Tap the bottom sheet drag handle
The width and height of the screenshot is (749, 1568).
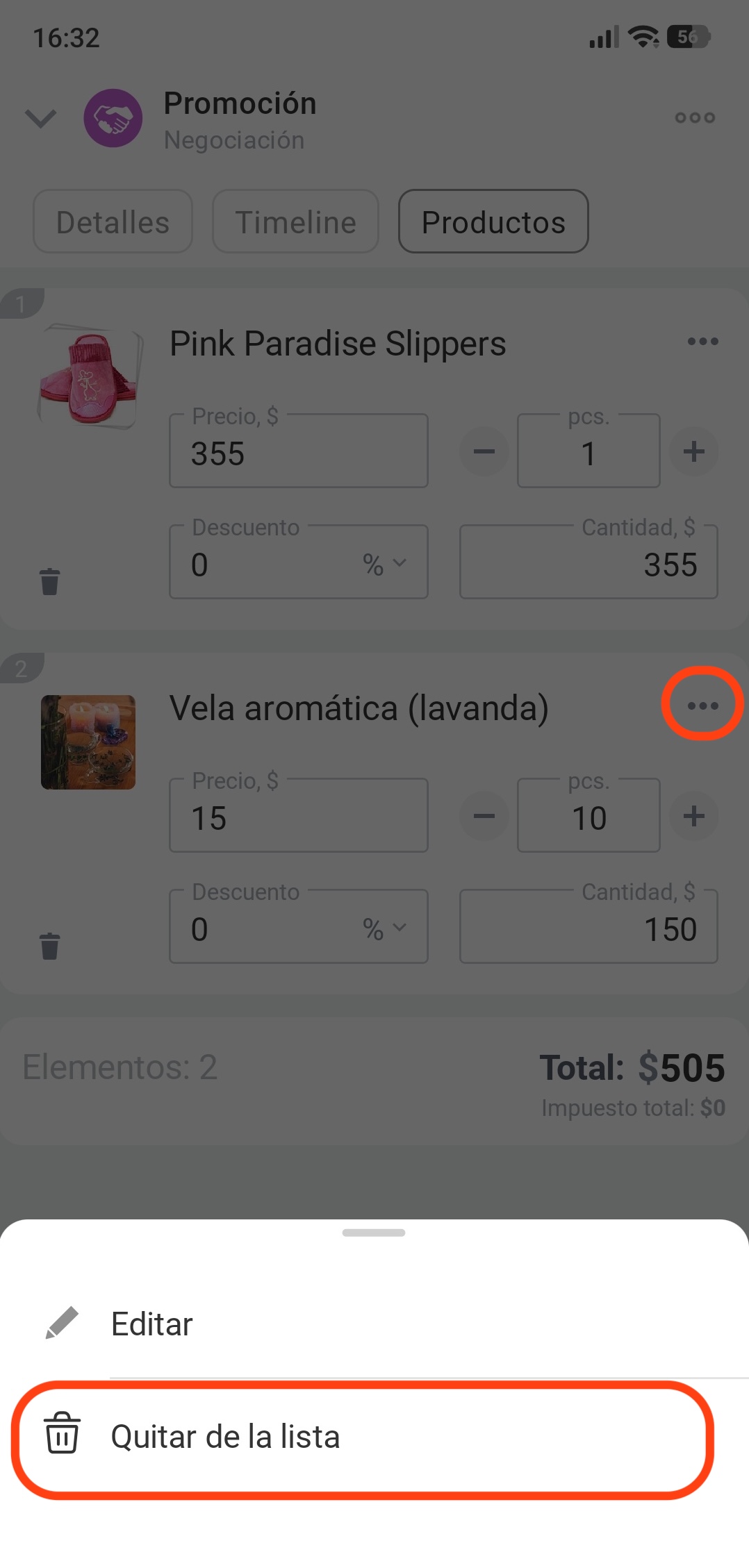(x=374, y=1233)
